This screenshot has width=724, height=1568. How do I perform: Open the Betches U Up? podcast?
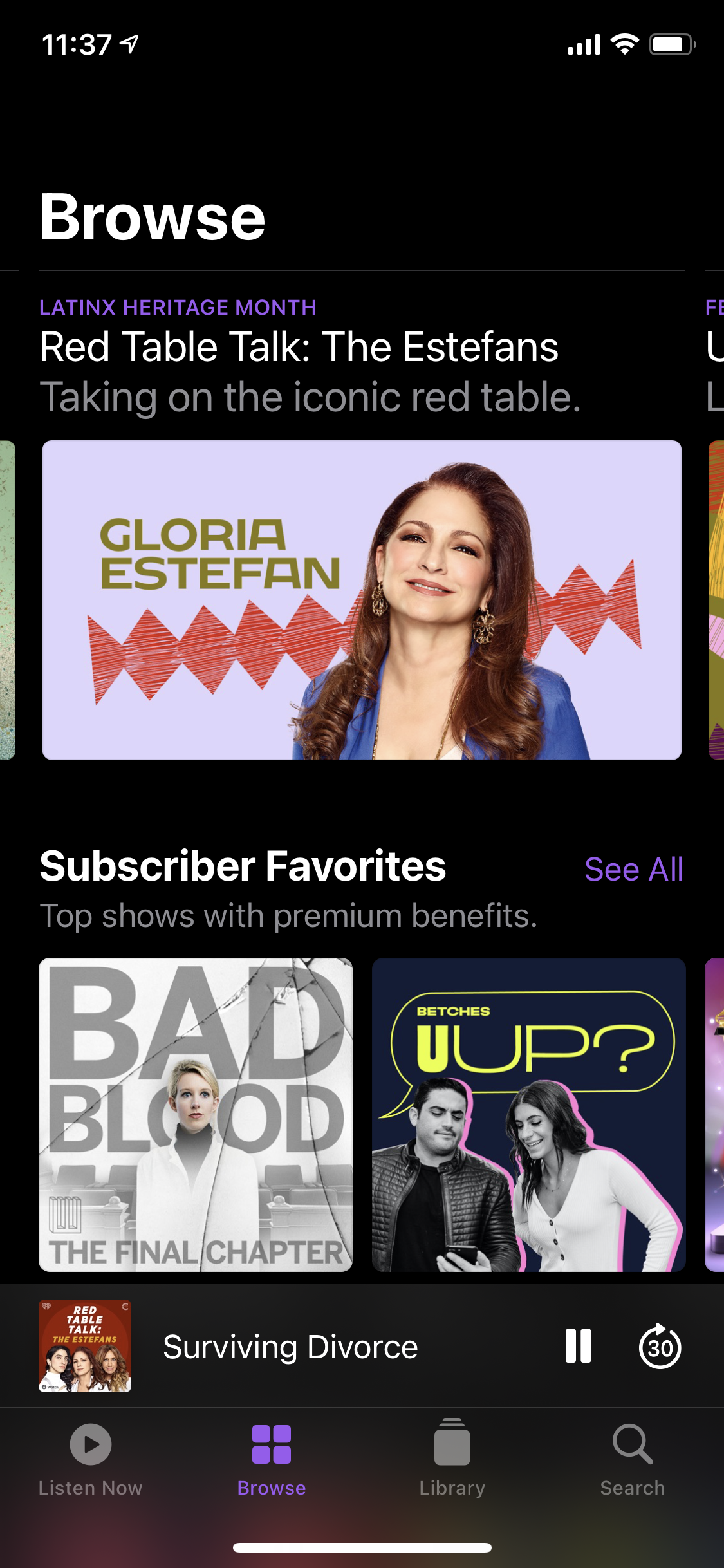click(528, 1114)
